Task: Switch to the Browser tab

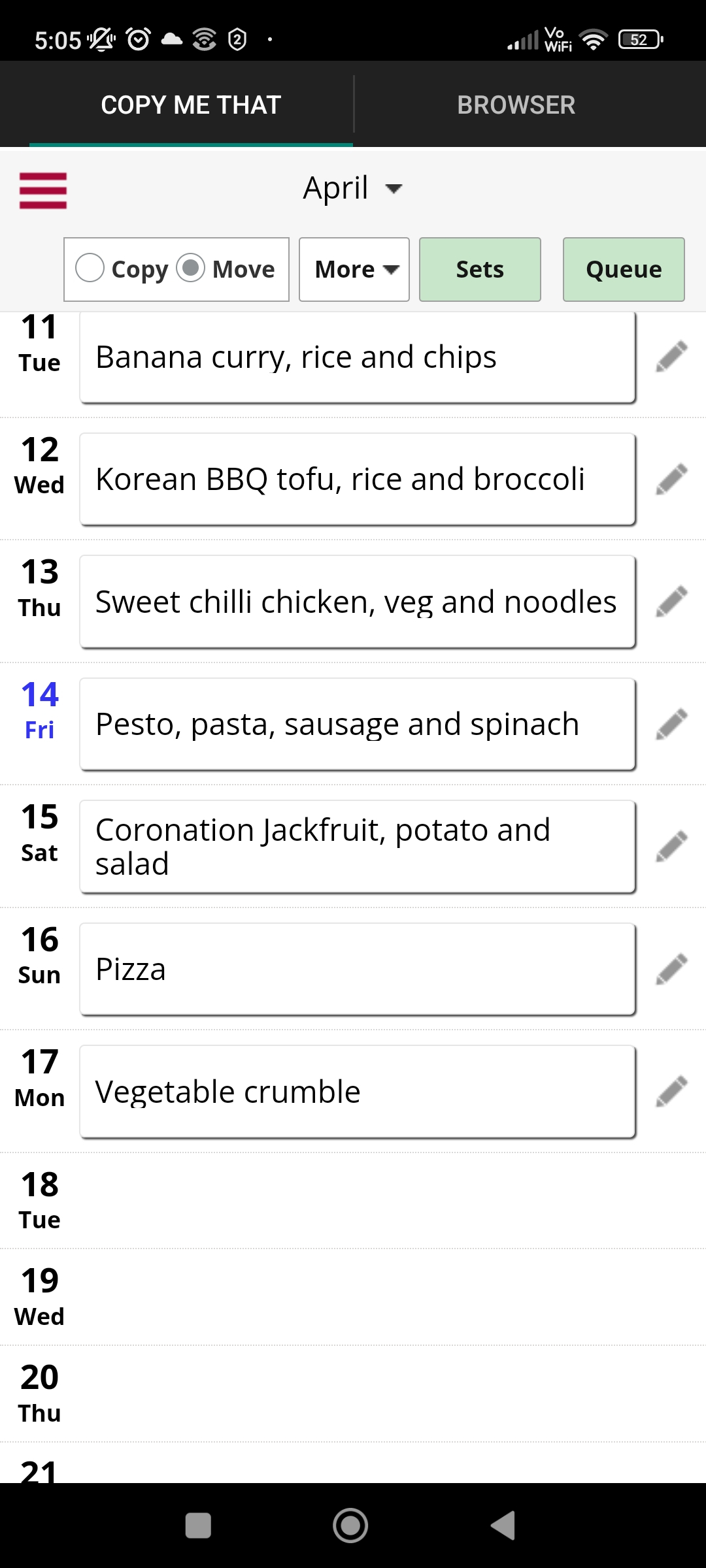Action: tap(516, 105)
